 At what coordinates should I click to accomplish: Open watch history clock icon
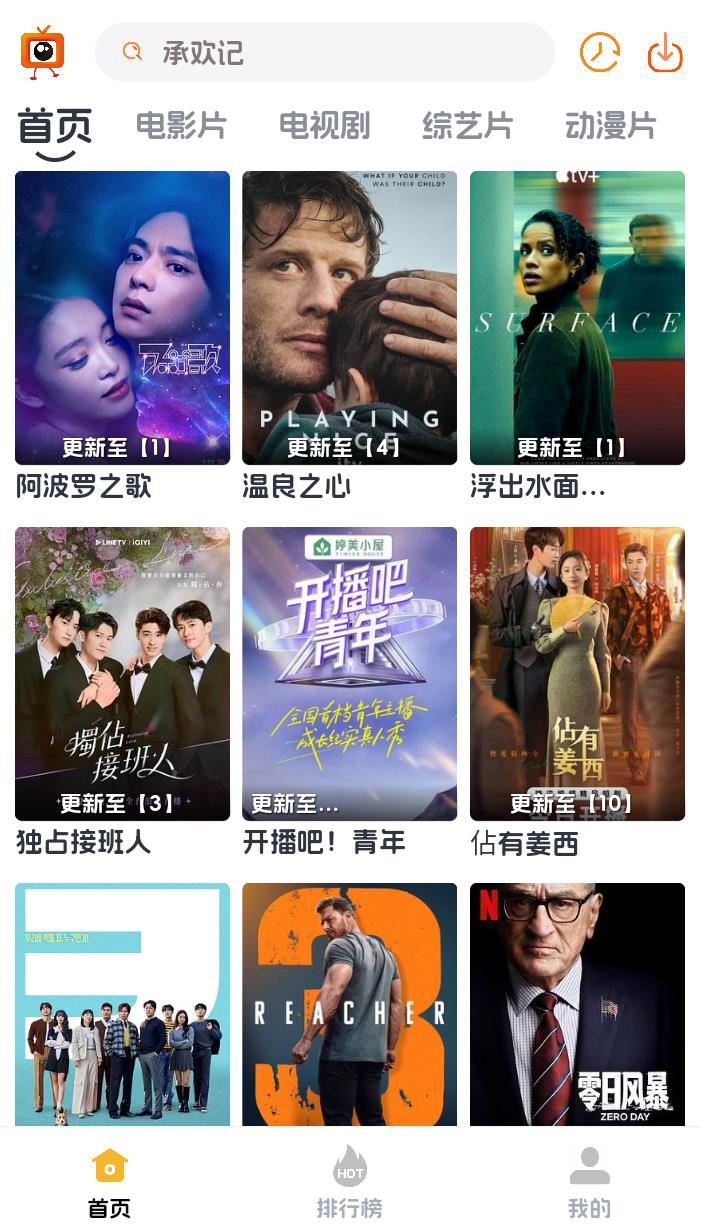pos(599,52)
